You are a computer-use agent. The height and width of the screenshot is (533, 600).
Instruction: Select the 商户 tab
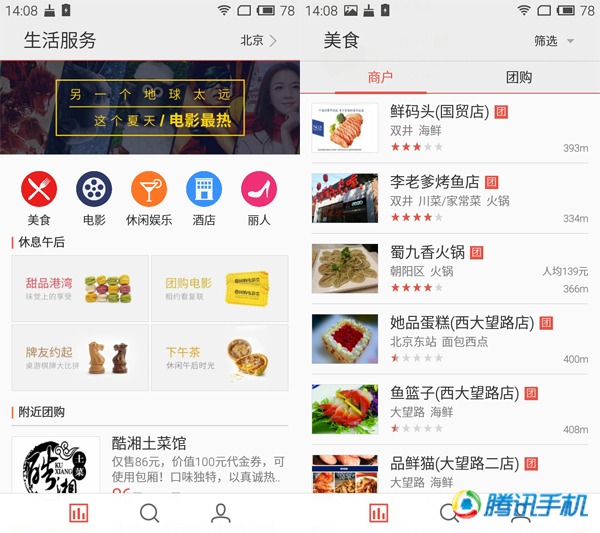click(x=381, y=77)
